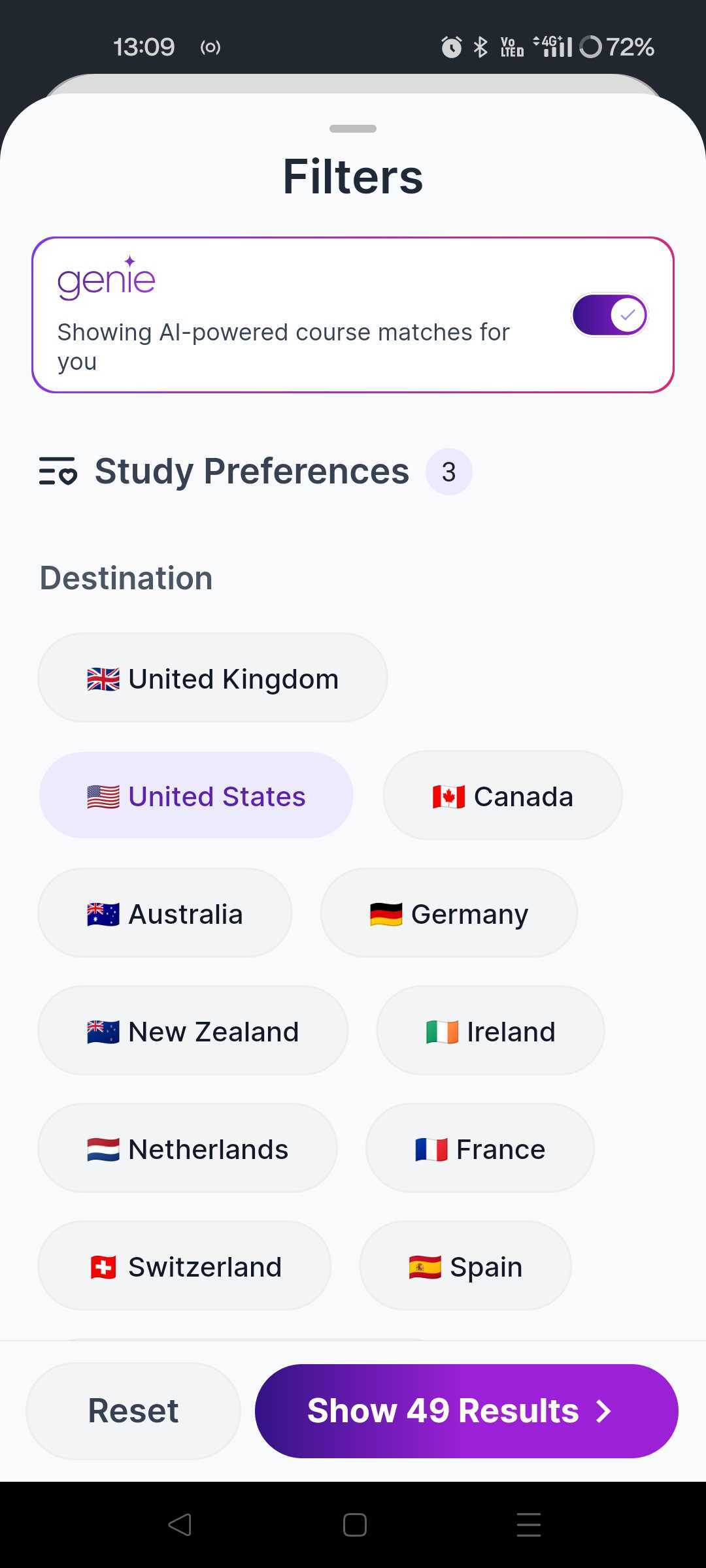Show 49 Results
This screenshot has height=1568, width=706.
point(467,1411)
